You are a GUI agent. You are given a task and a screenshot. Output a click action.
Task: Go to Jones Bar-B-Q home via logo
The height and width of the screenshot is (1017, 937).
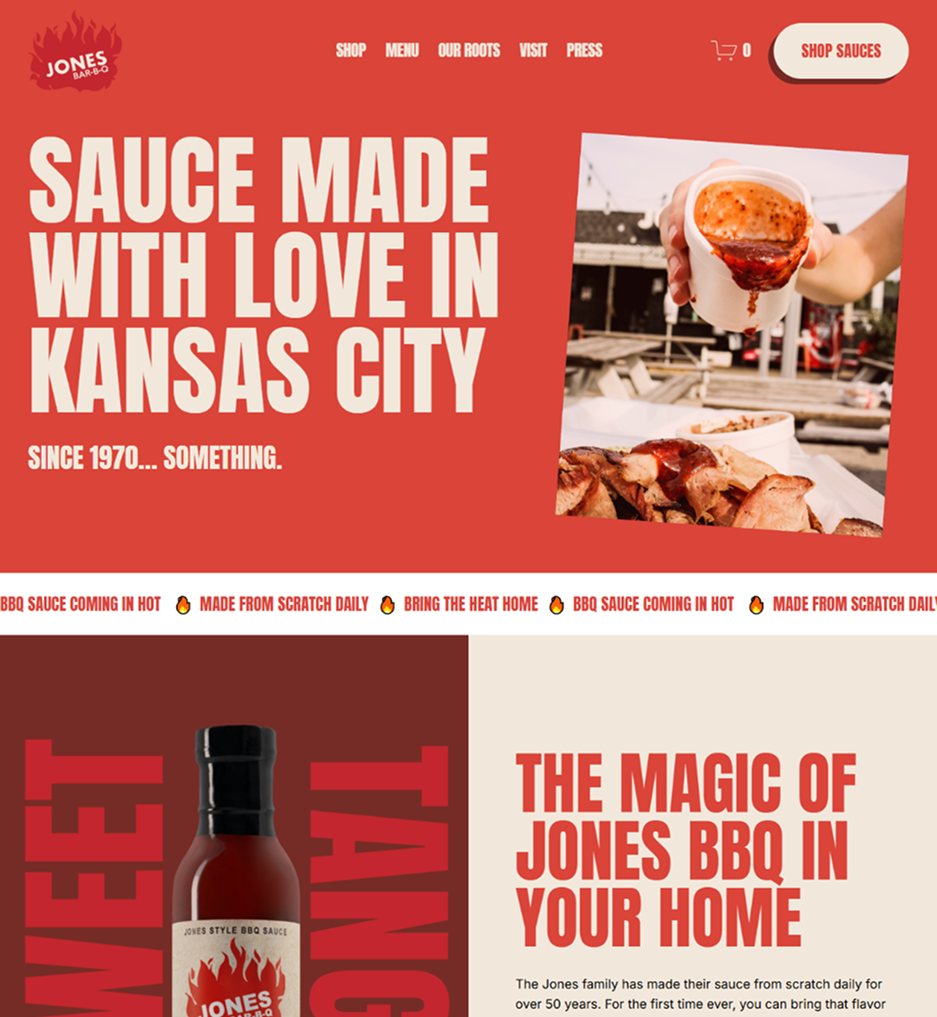[76, 52]
